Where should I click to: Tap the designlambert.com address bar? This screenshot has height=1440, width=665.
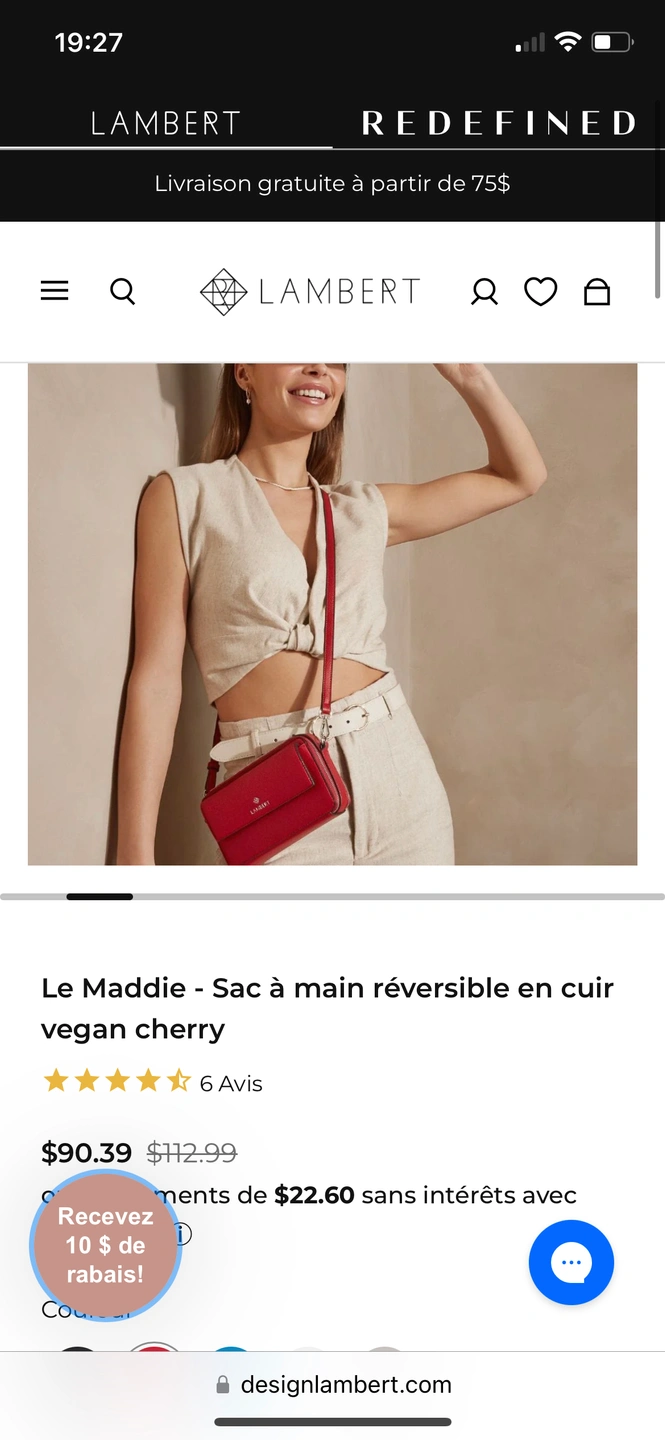click(334, 1385)
